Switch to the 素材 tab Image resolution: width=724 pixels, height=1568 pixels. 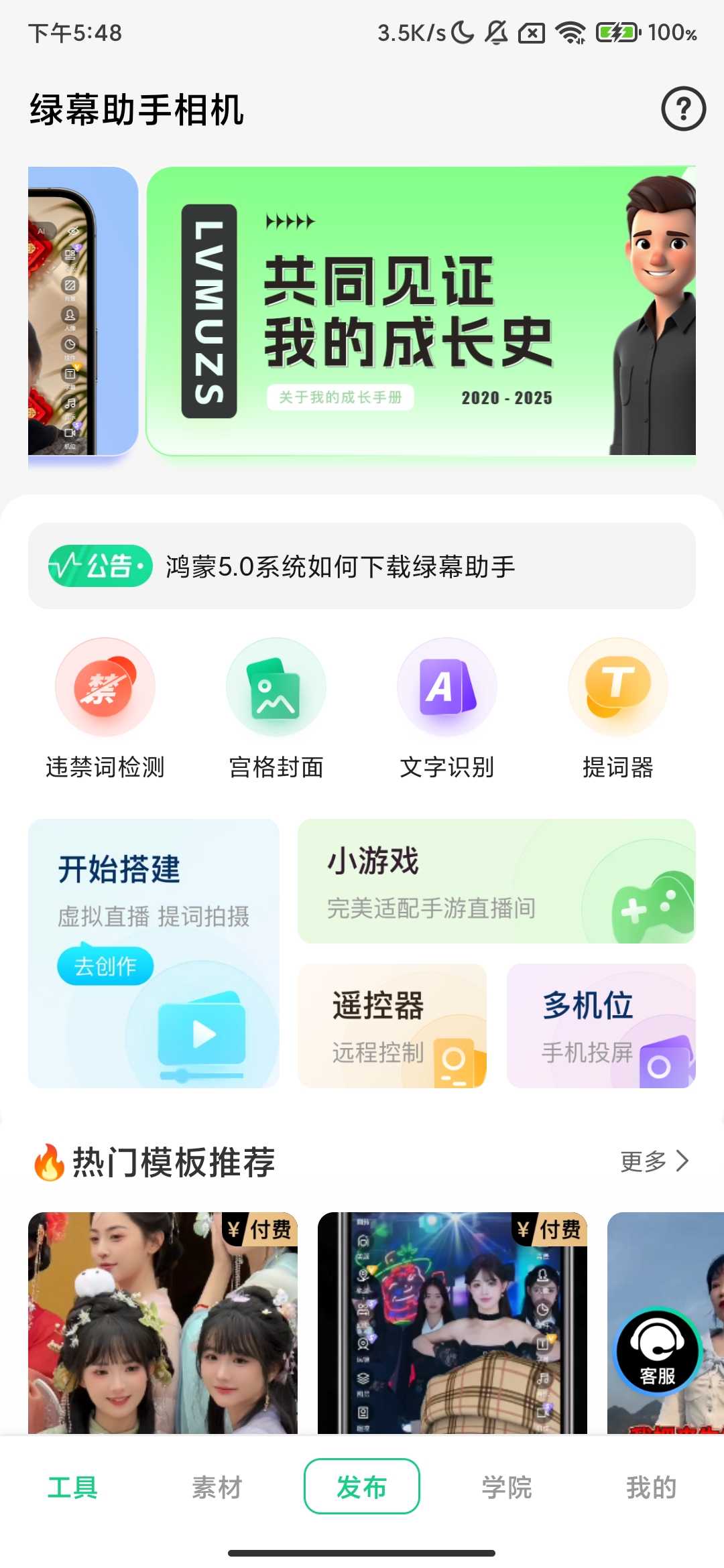click(x=217, y=1487)
